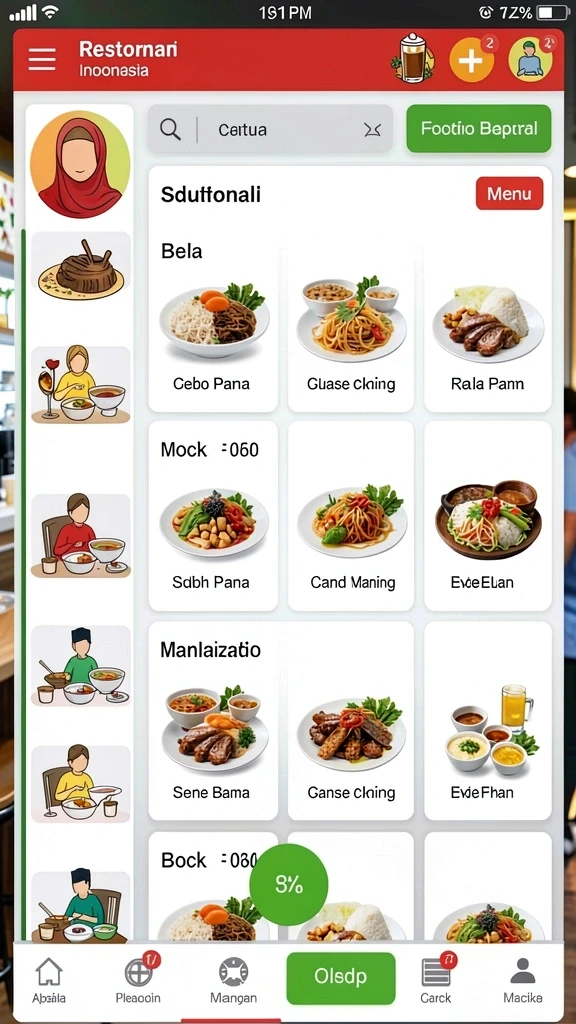Switch to the Pleaooin tab

coord(138,980)
